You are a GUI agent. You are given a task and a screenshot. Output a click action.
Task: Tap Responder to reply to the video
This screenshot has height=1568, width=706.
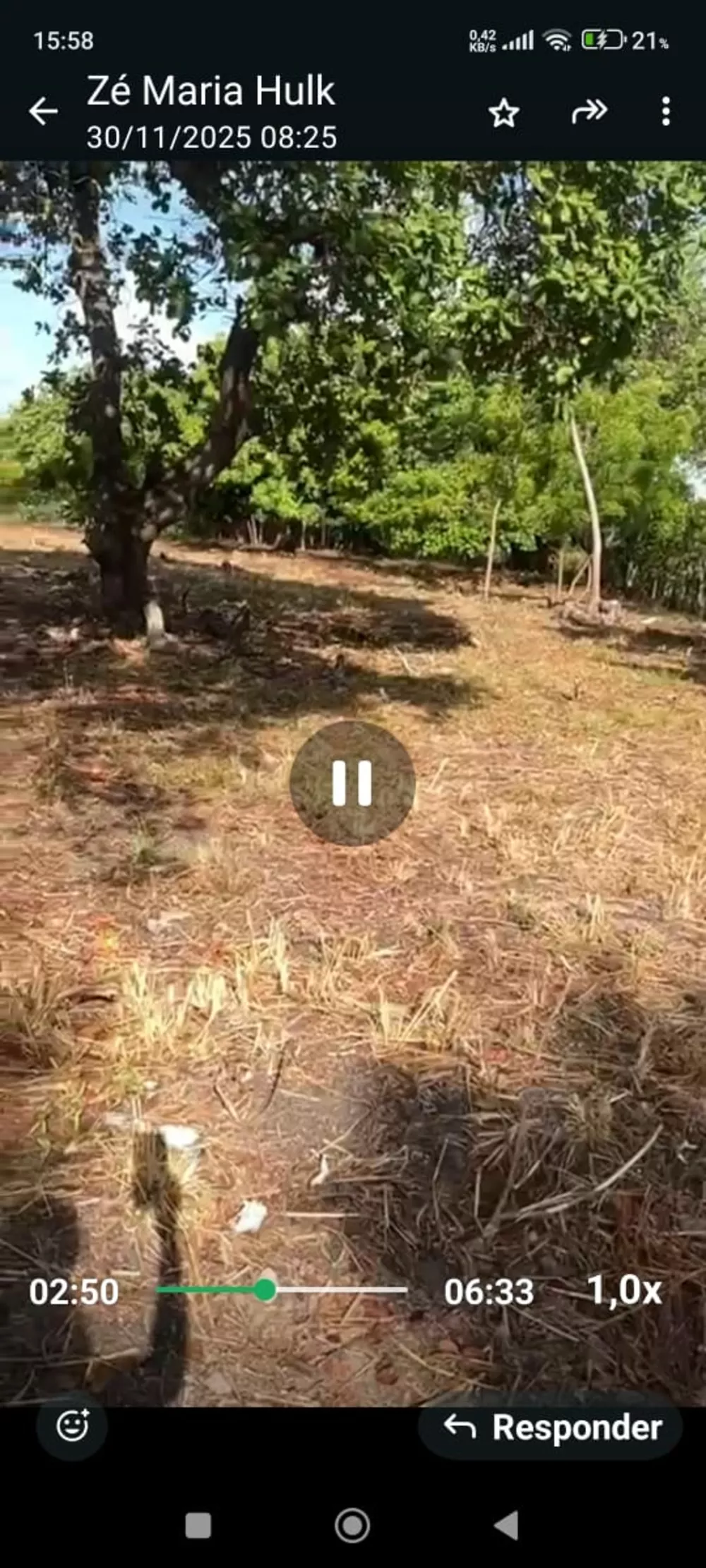(x=551, y=1427)
